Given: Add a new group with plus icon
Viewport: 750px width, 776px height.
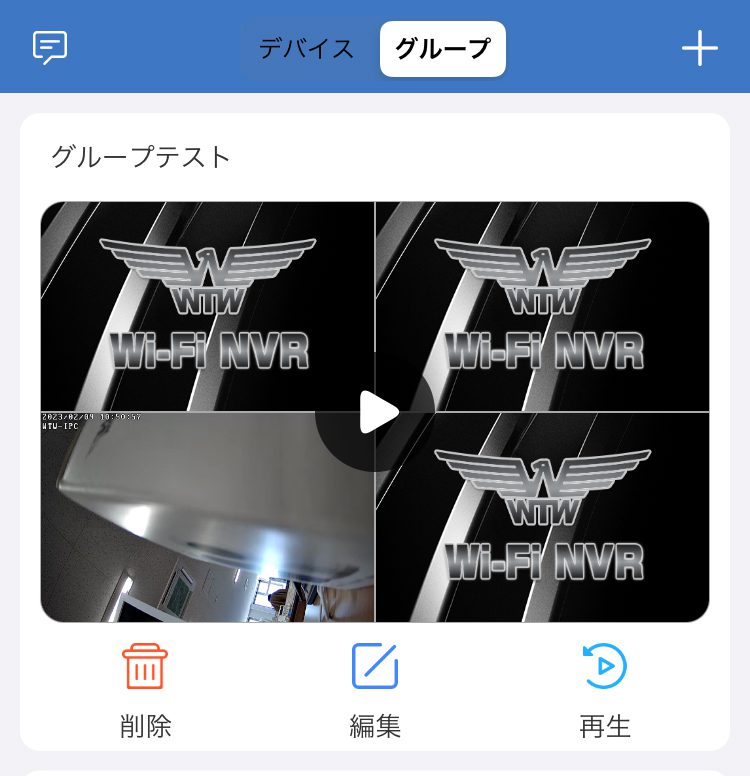Looking at the screenshot, I should click(699, 48).
